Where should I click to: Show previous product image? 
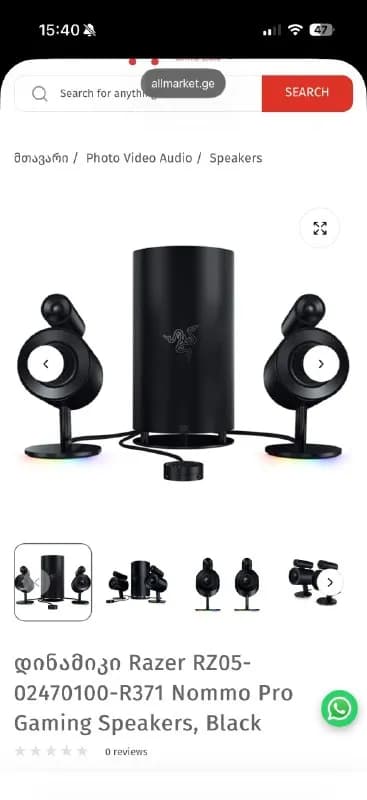[45, 364]
